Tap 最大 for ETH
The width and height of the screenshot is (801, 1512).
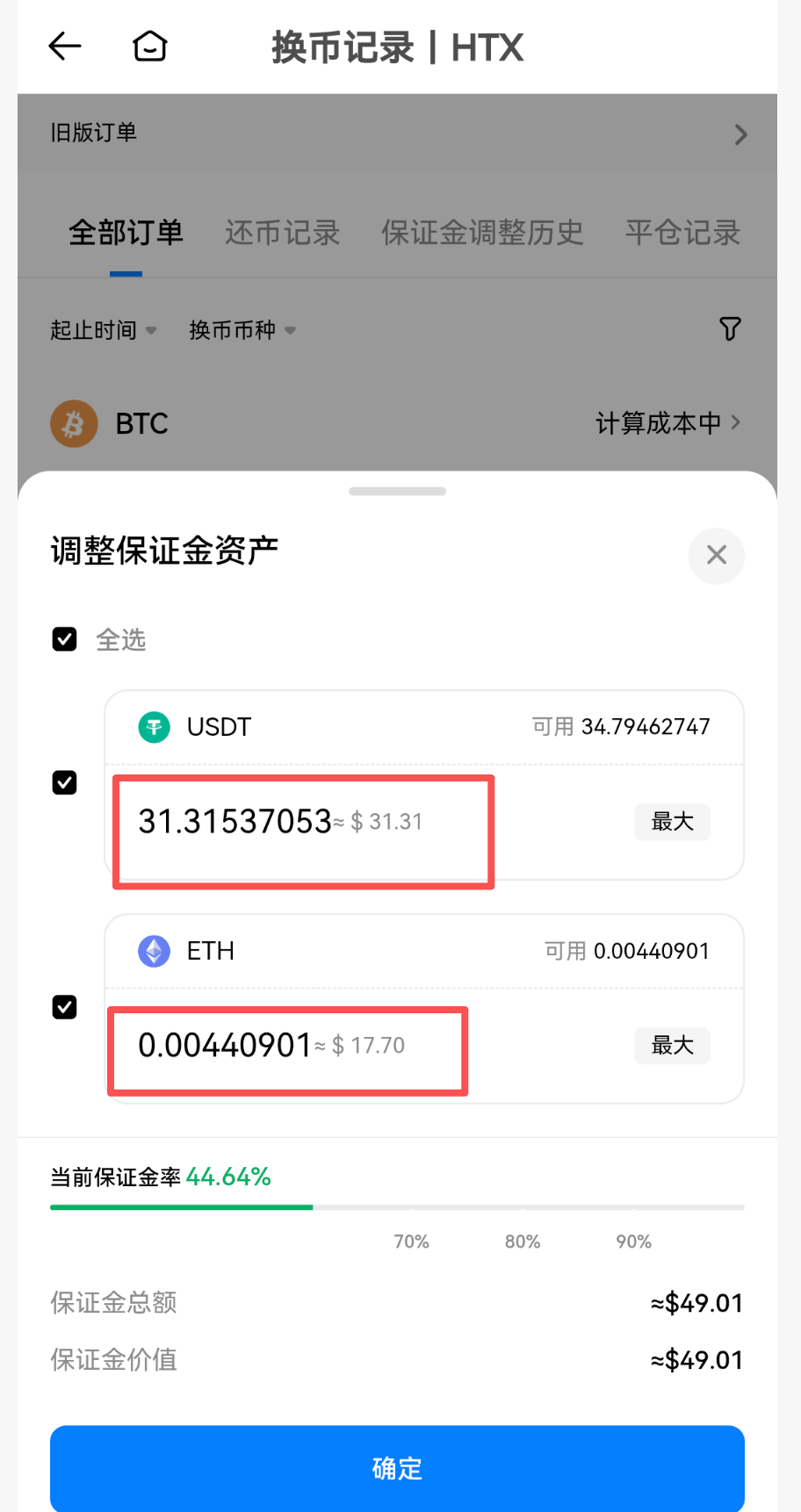(x=672, y=1046)
